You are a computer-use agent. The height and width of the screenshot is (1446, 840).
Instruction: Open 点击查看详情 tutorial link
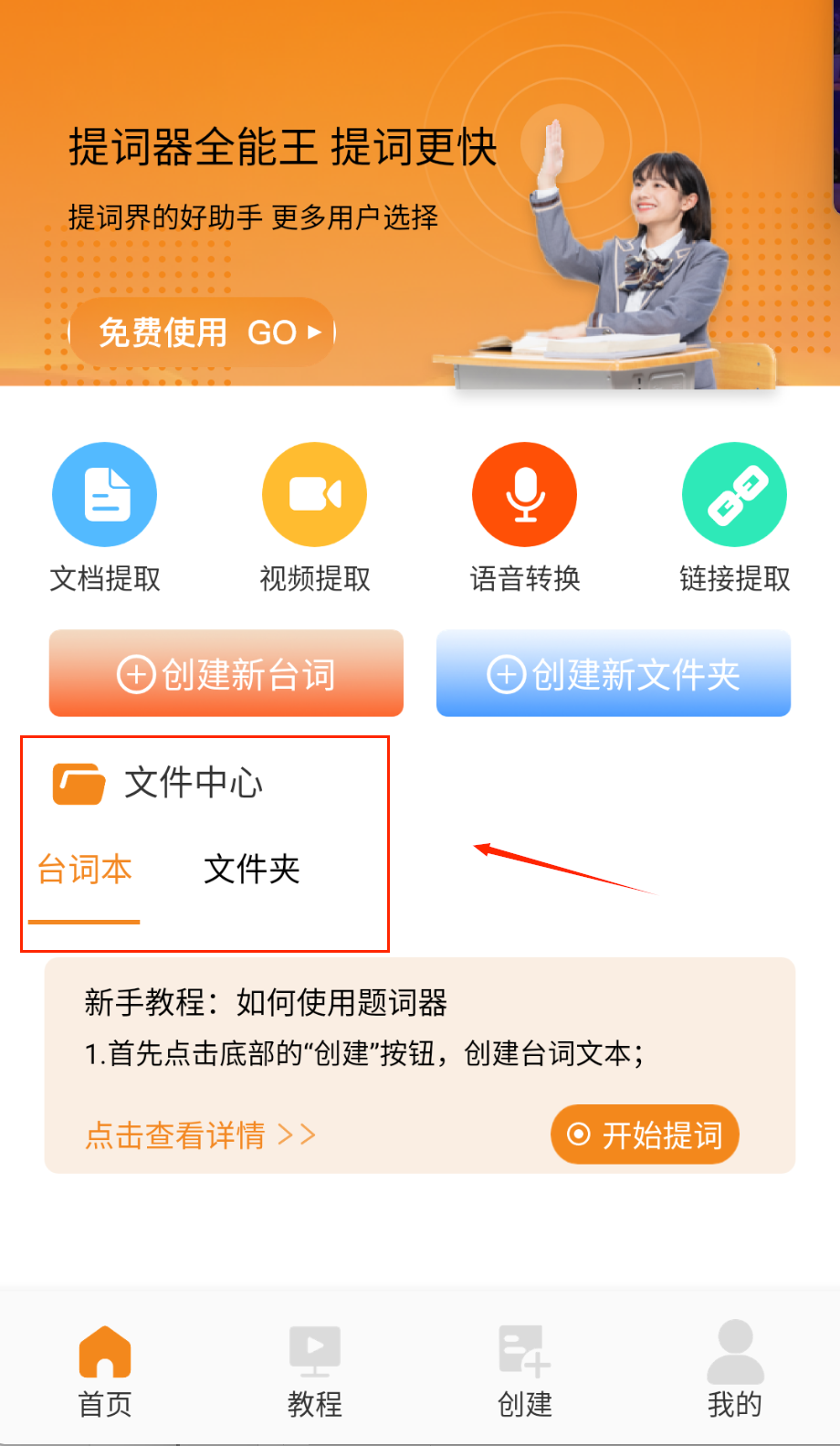tap(201, 1135)
